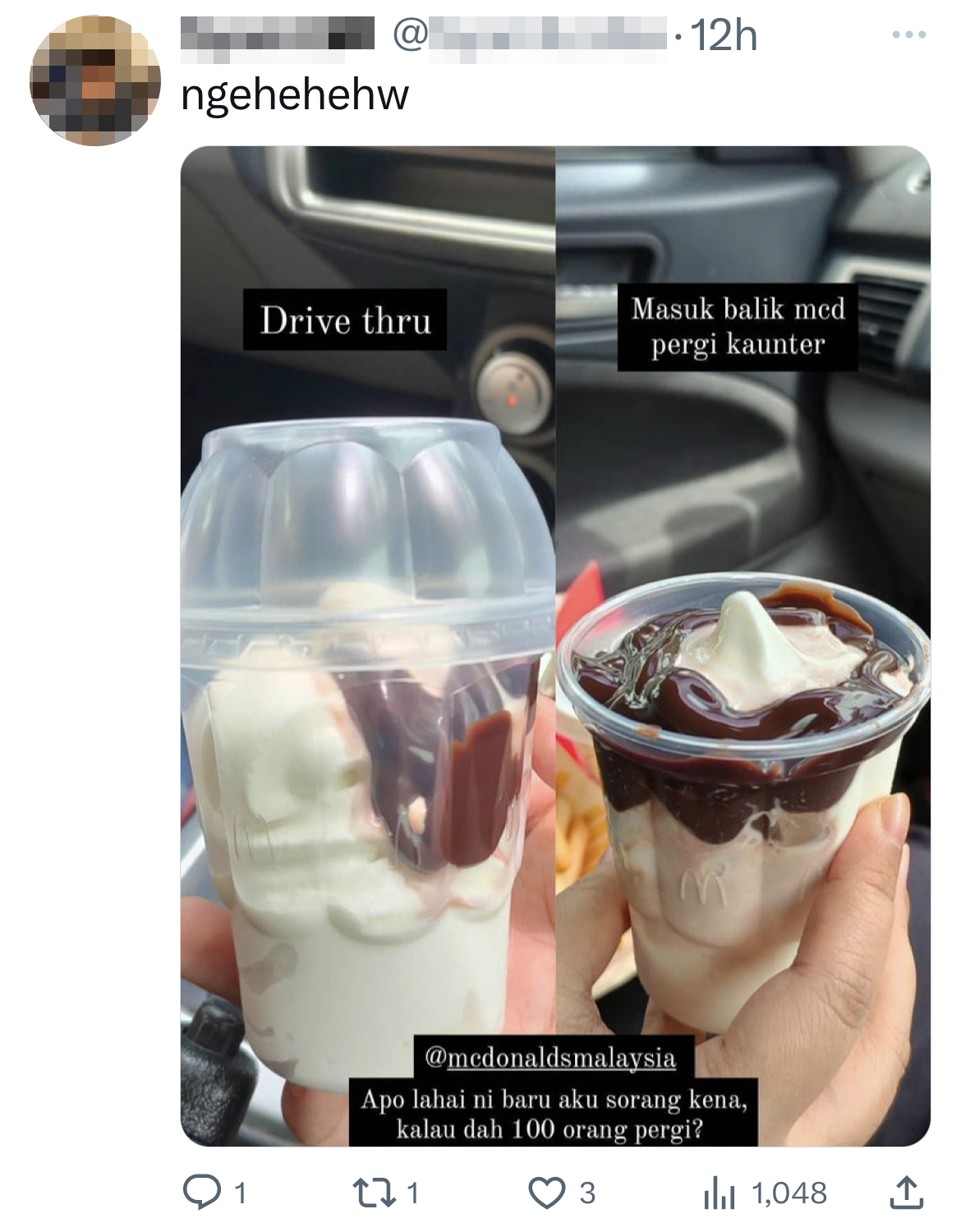961x1232 pixels.
Task: Reply to the ngehehehw tweet
Action: (201, 1193)
